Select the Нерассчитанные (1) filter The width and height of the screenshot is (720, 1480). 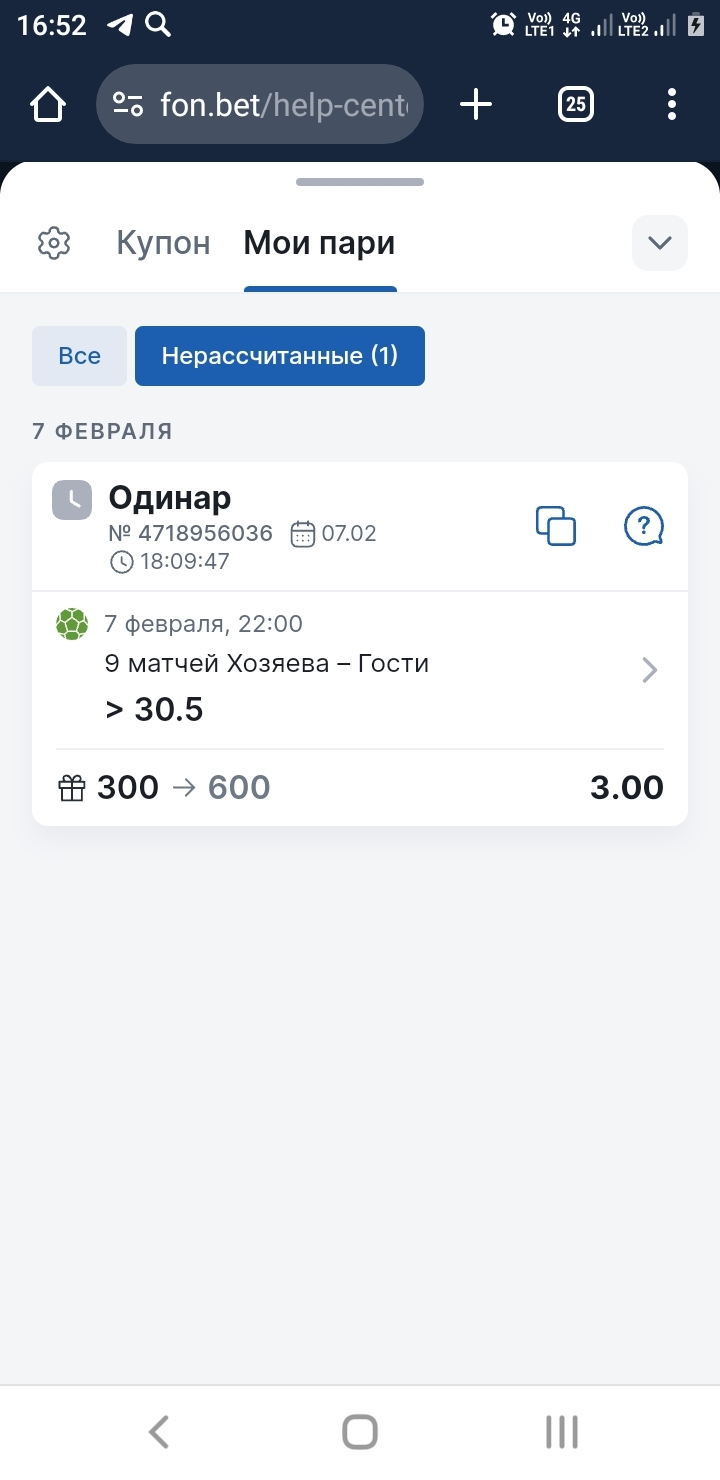click(280, 356)
